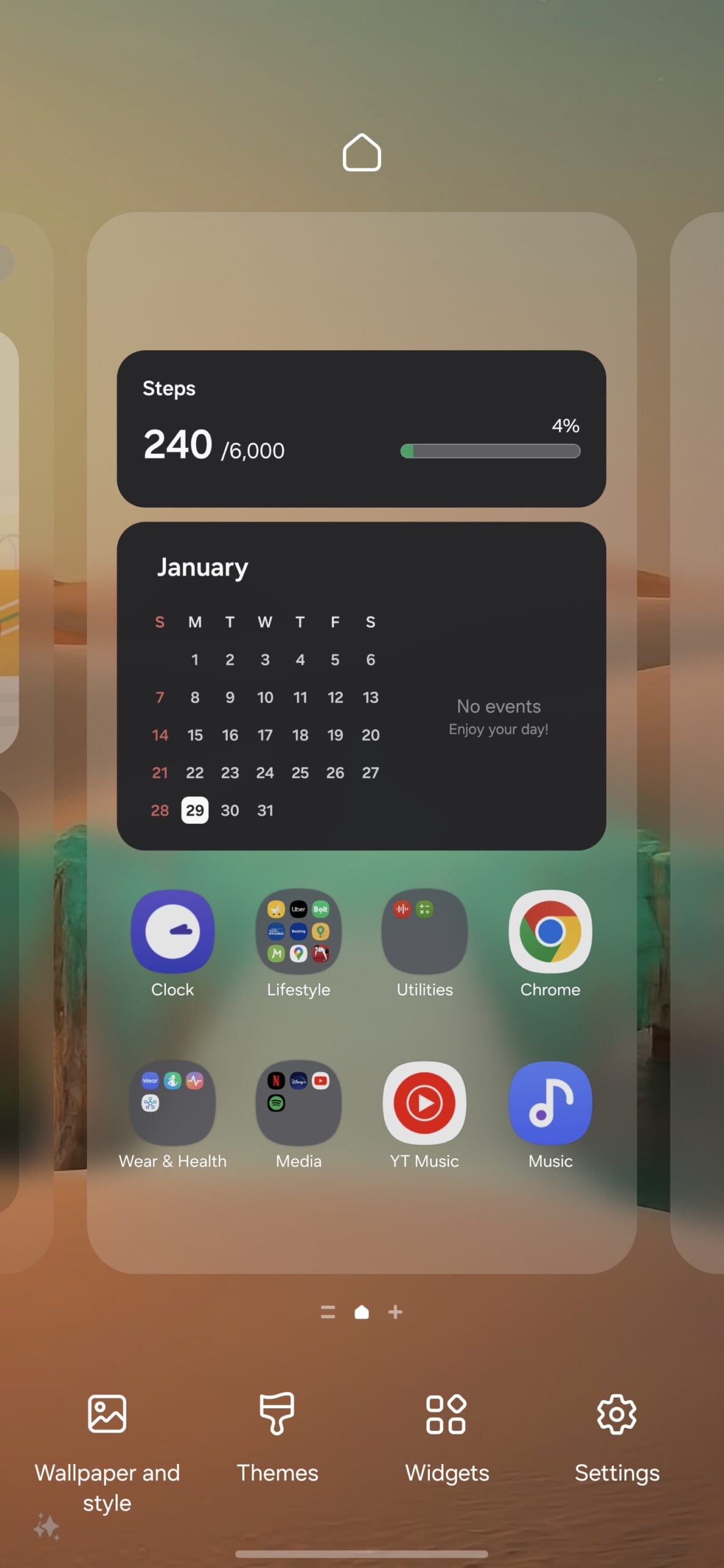The width and height of the screenshot is (724, 1568).
Task: Select the leftmost lines page indicator
Action: click(328, 1311)
